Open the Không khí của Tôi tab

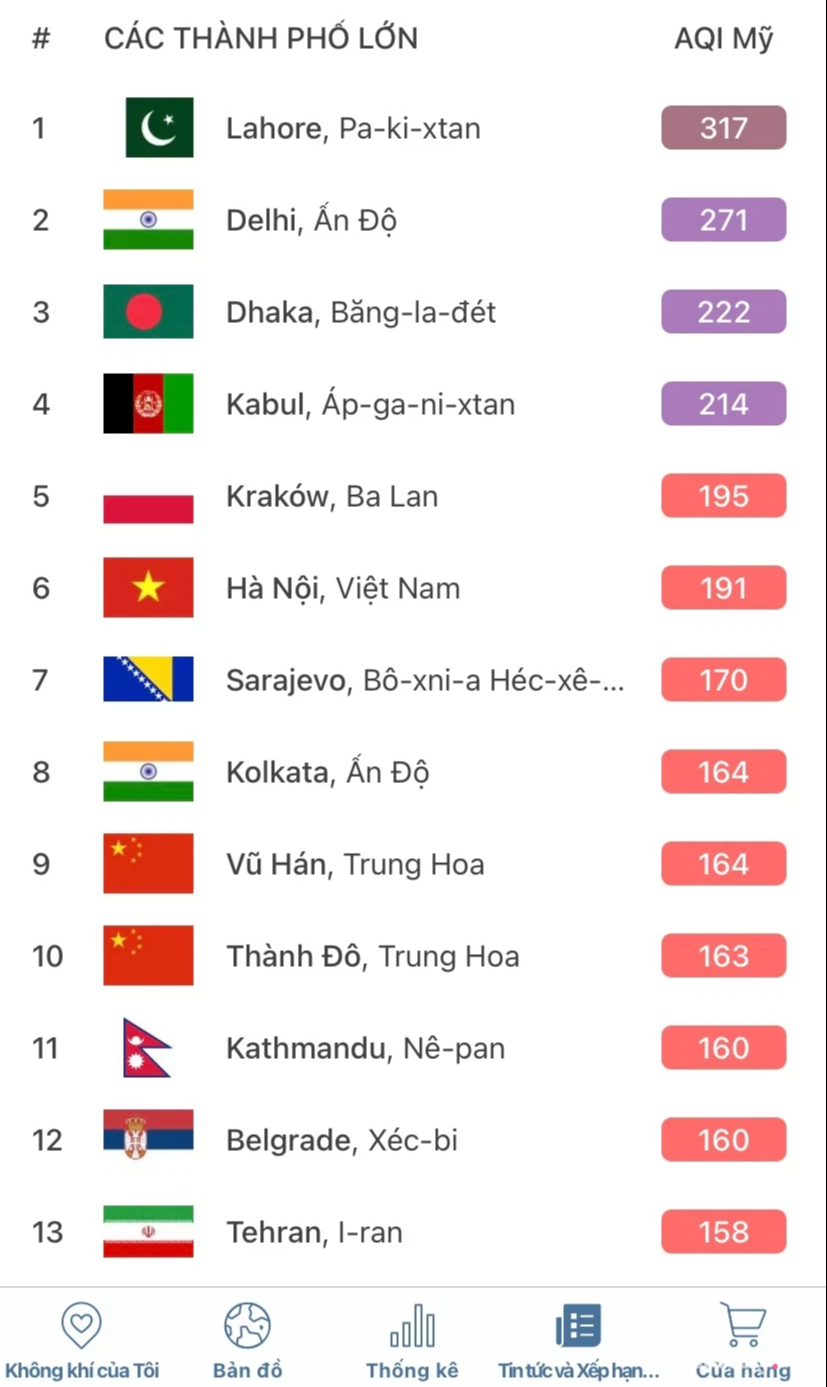[x=82, y=1340]
